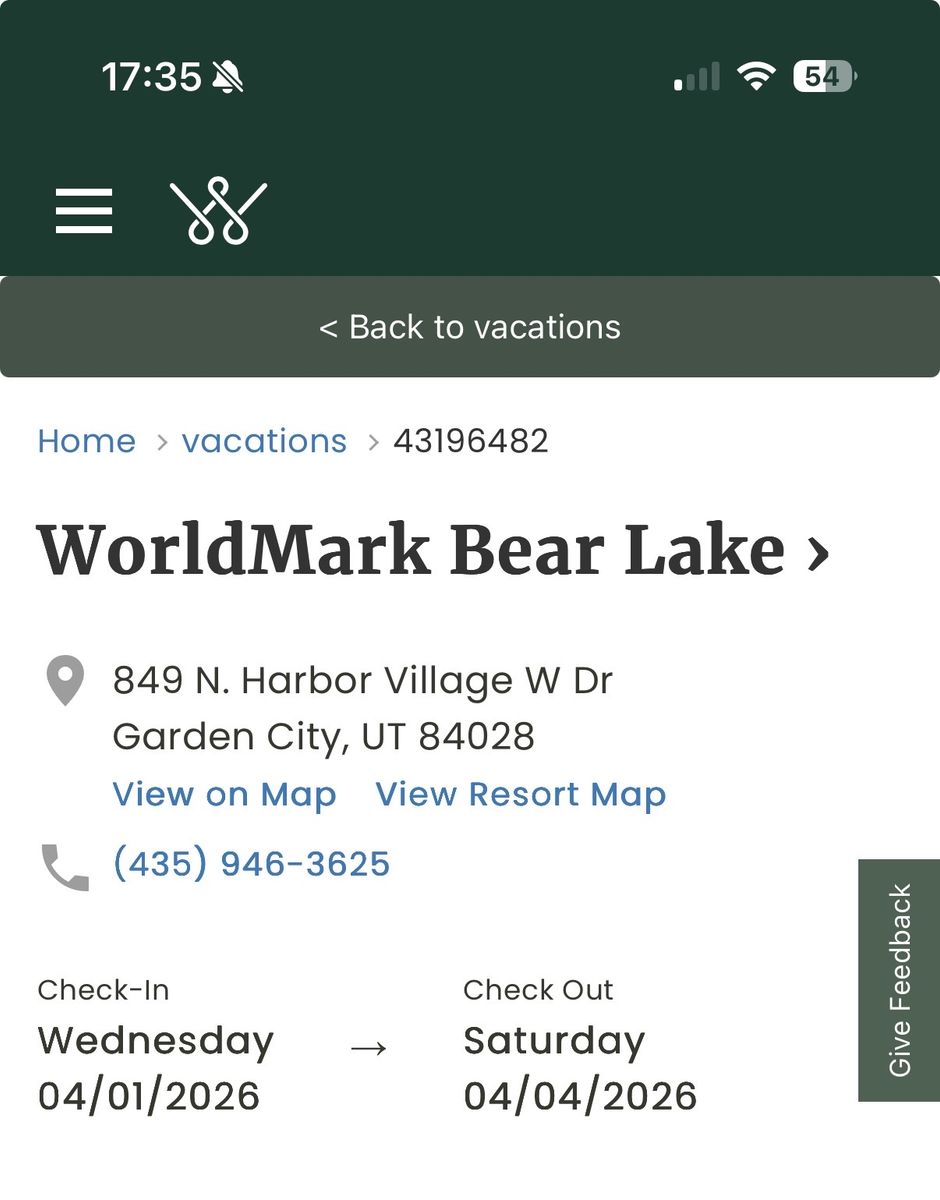Open View Resort Map

[x=520, y=793]
